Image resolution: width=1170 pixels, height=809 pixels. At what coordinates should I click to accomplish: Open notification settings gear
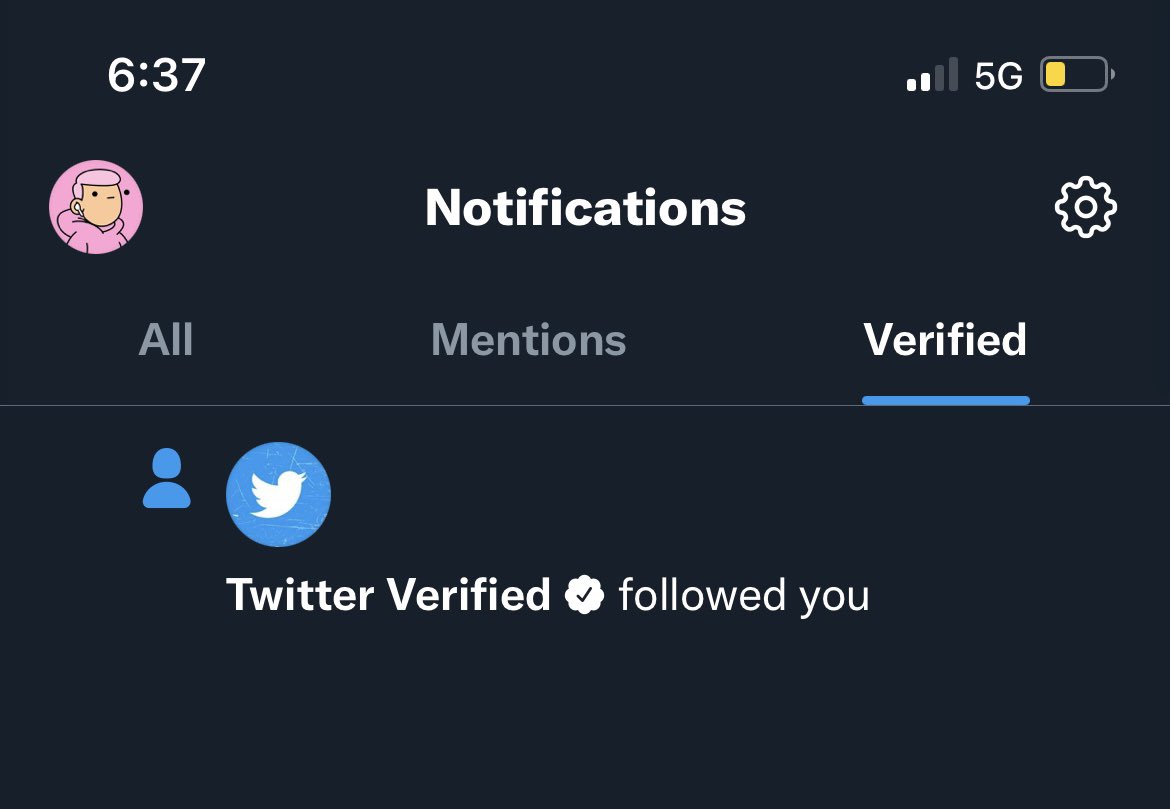tap(1085, 207)
